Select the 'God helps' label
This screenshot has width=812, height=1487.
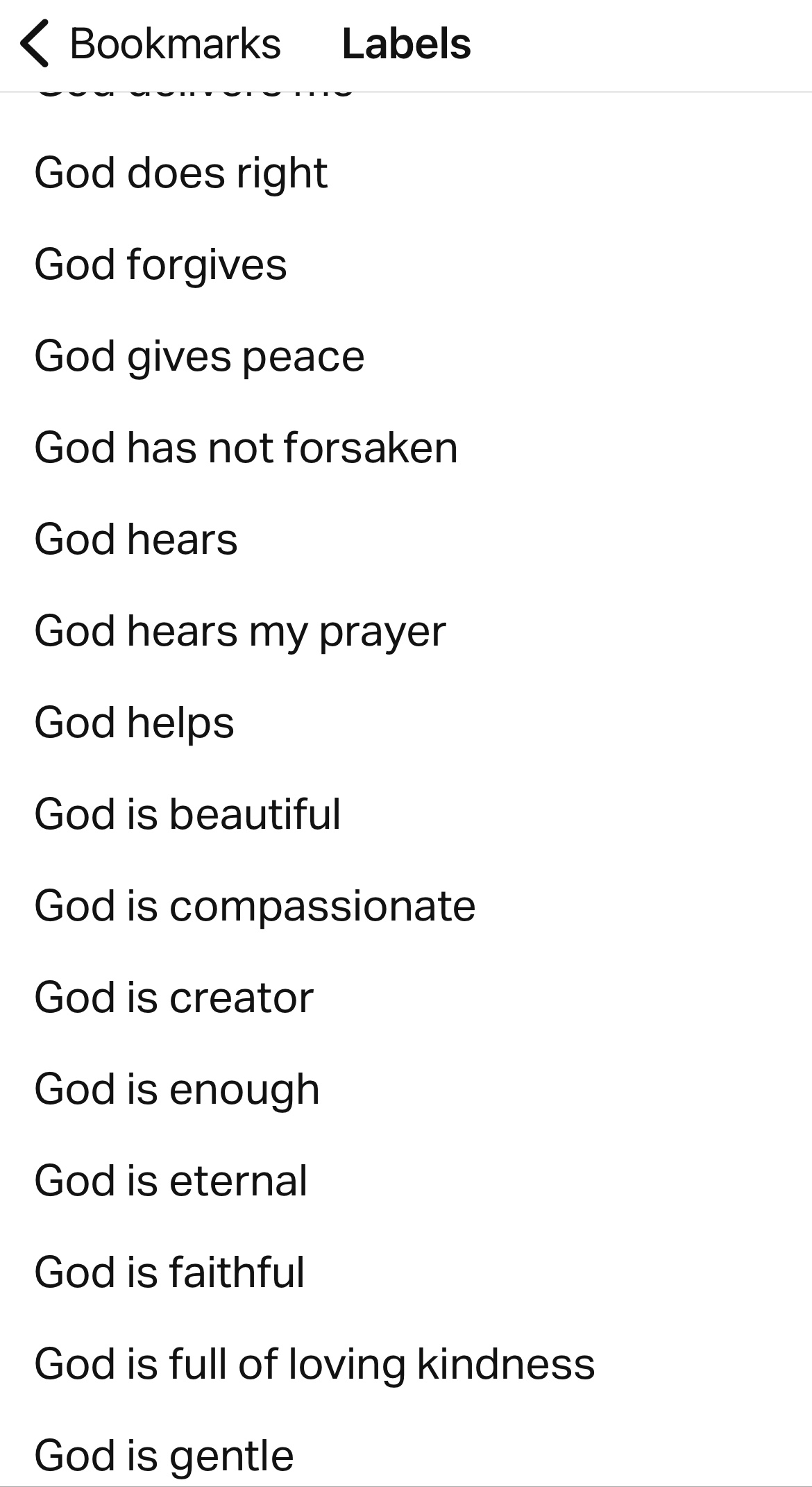pyautogui.click(x=135, y=723)
